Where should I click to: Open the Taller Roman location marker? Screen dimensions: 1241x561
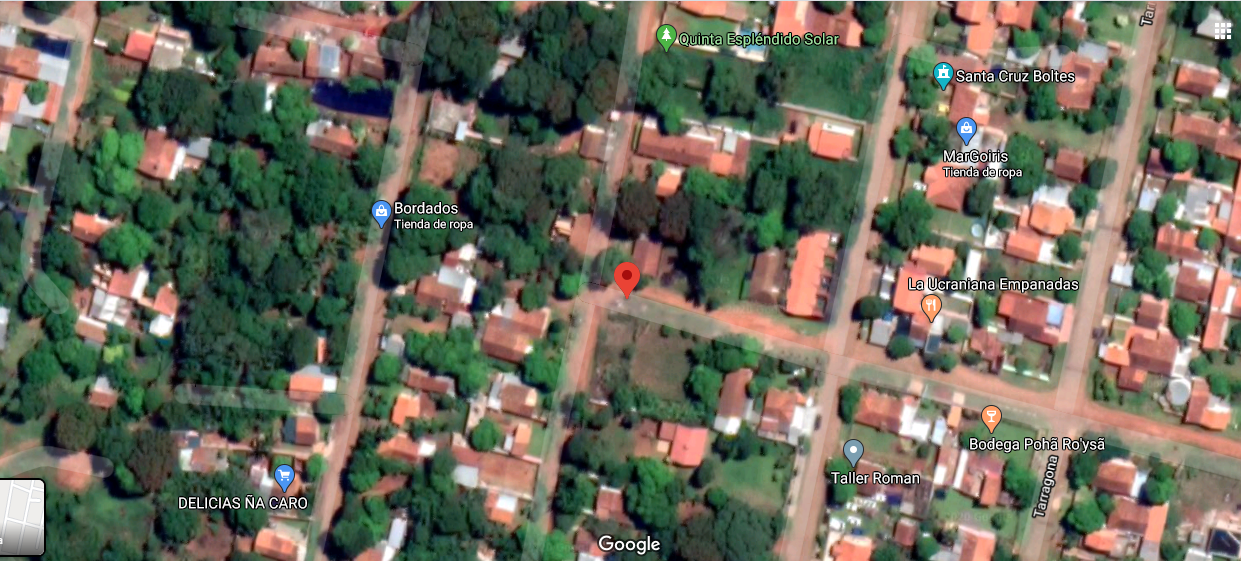[x=853, y=452]
